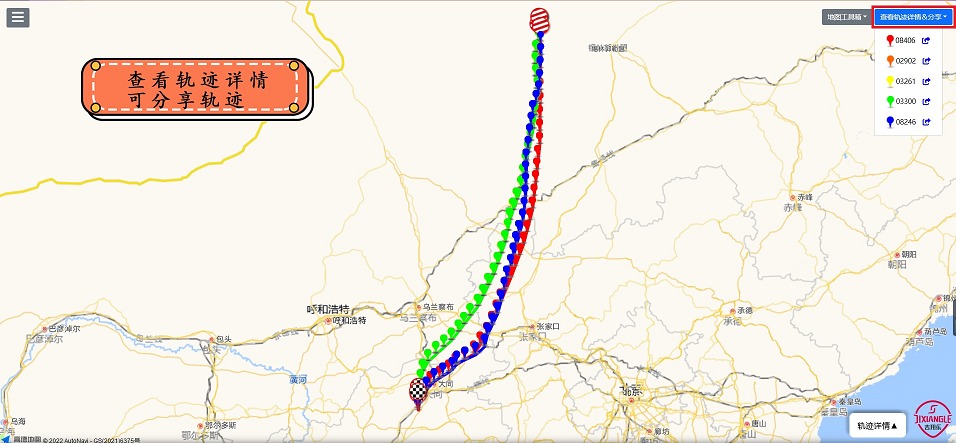View track details for 03300
This screenshot has width=956, height=443.
click(905, 101)
